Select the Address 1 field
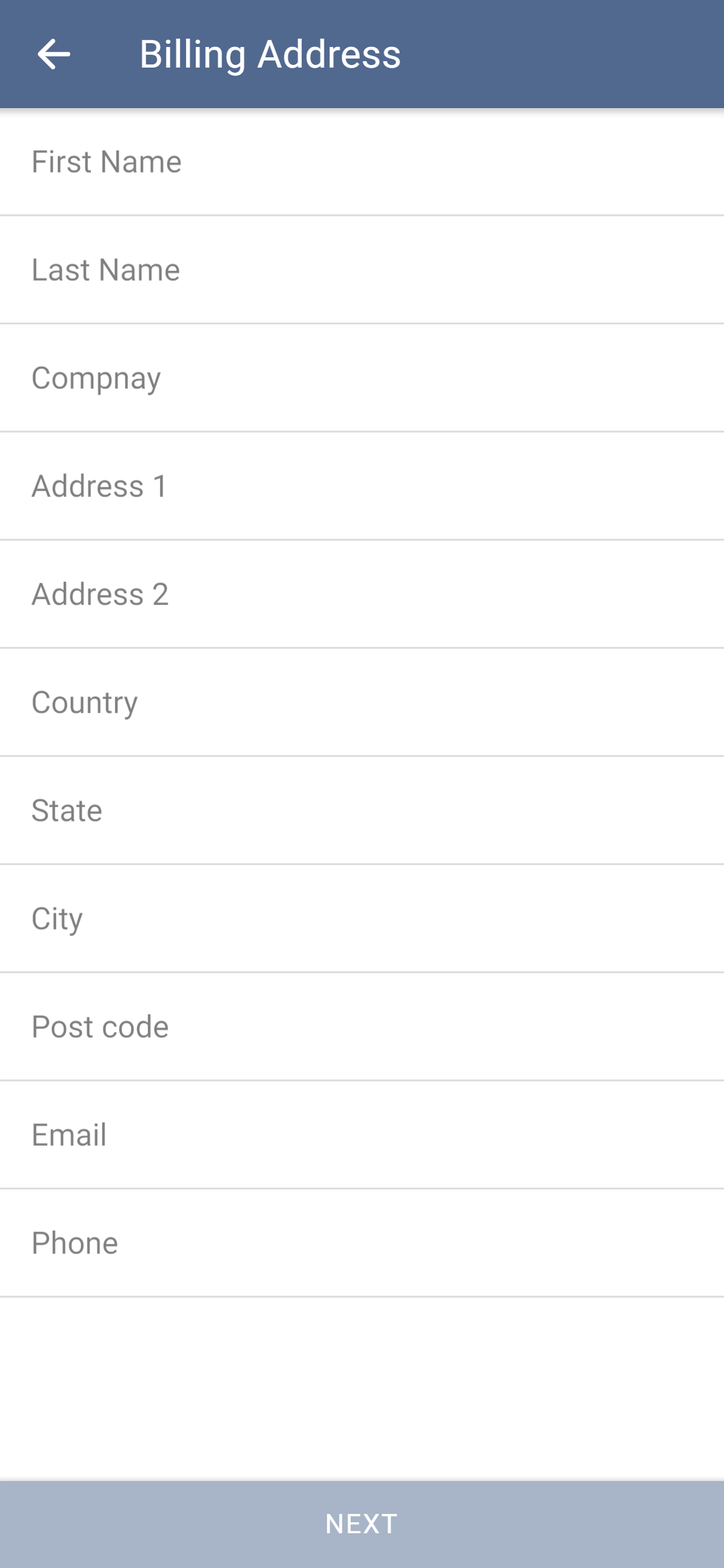This screenshot has width=724, height=1568. [x=360, y=485]
